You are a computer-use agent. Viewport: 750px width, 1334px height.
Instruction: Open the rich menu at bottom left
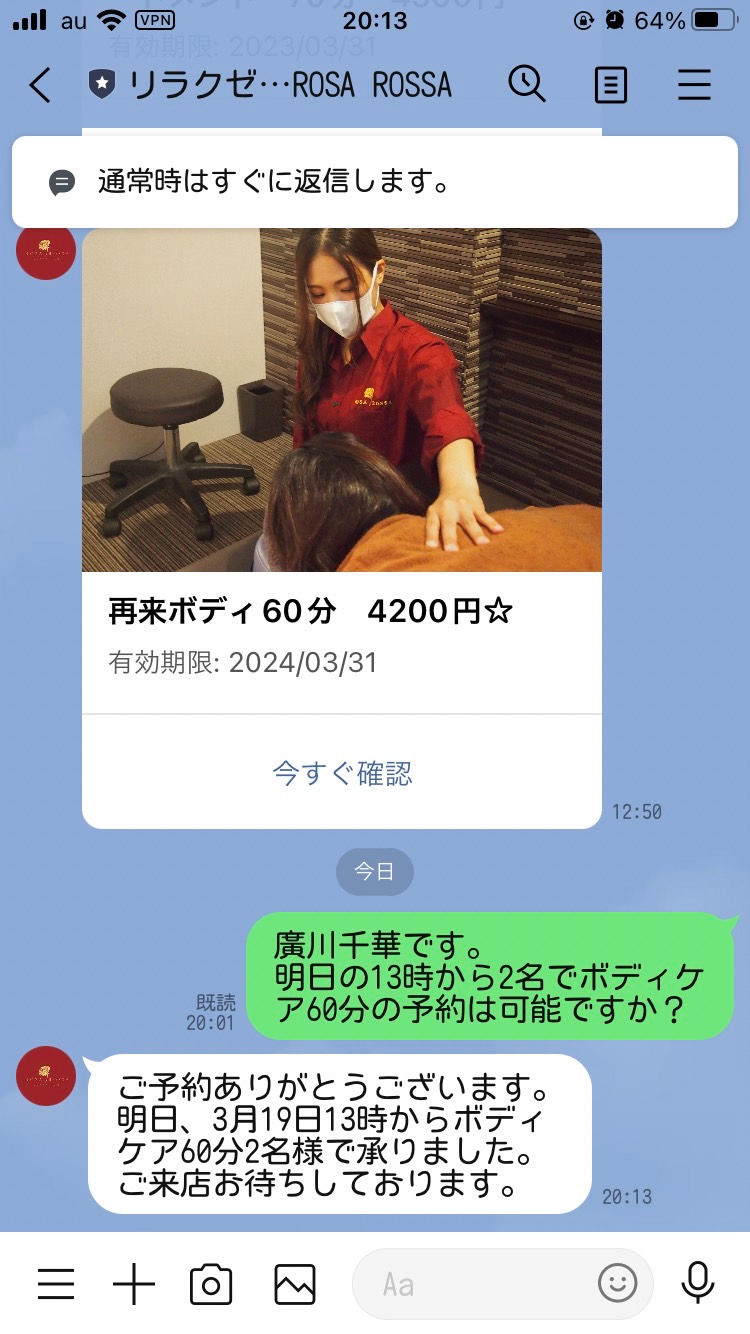click(56, 1283)
